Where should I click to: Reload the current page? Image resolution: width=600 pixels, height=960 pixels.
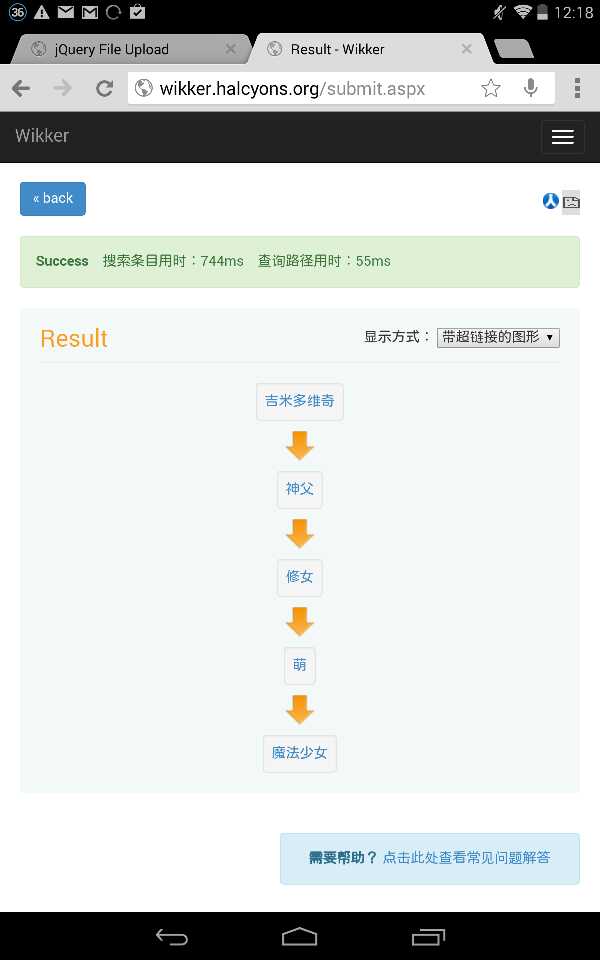[105, 89]
